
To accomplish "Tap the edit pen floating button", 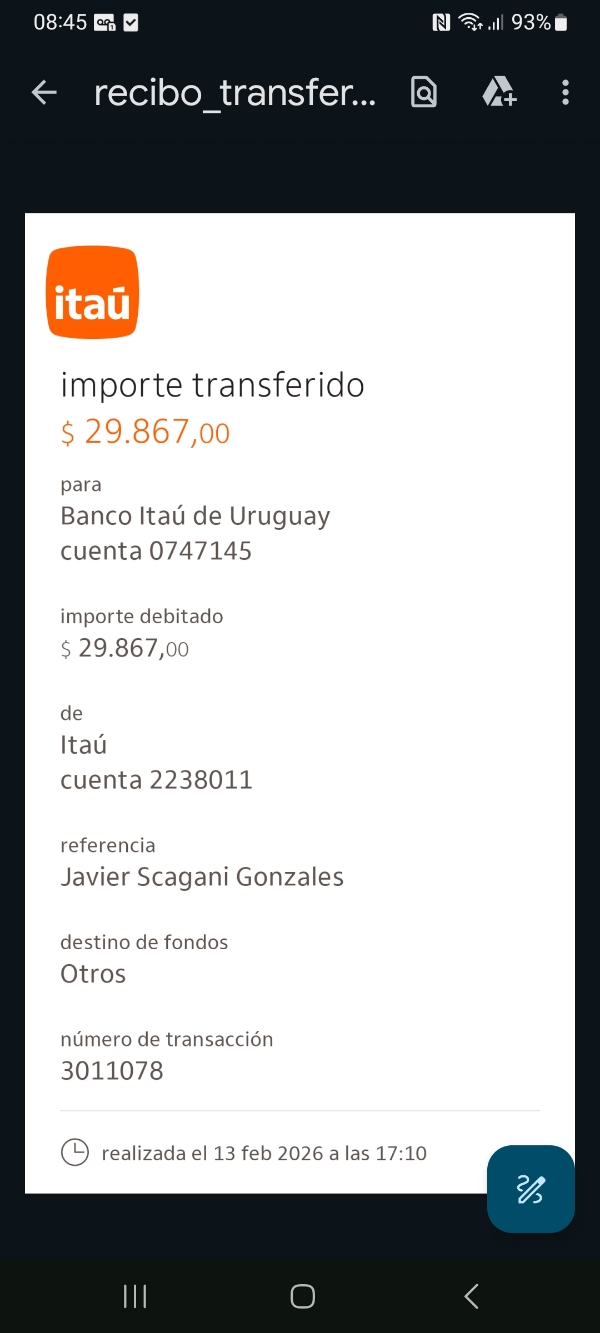I will (x=530, y=1188).
